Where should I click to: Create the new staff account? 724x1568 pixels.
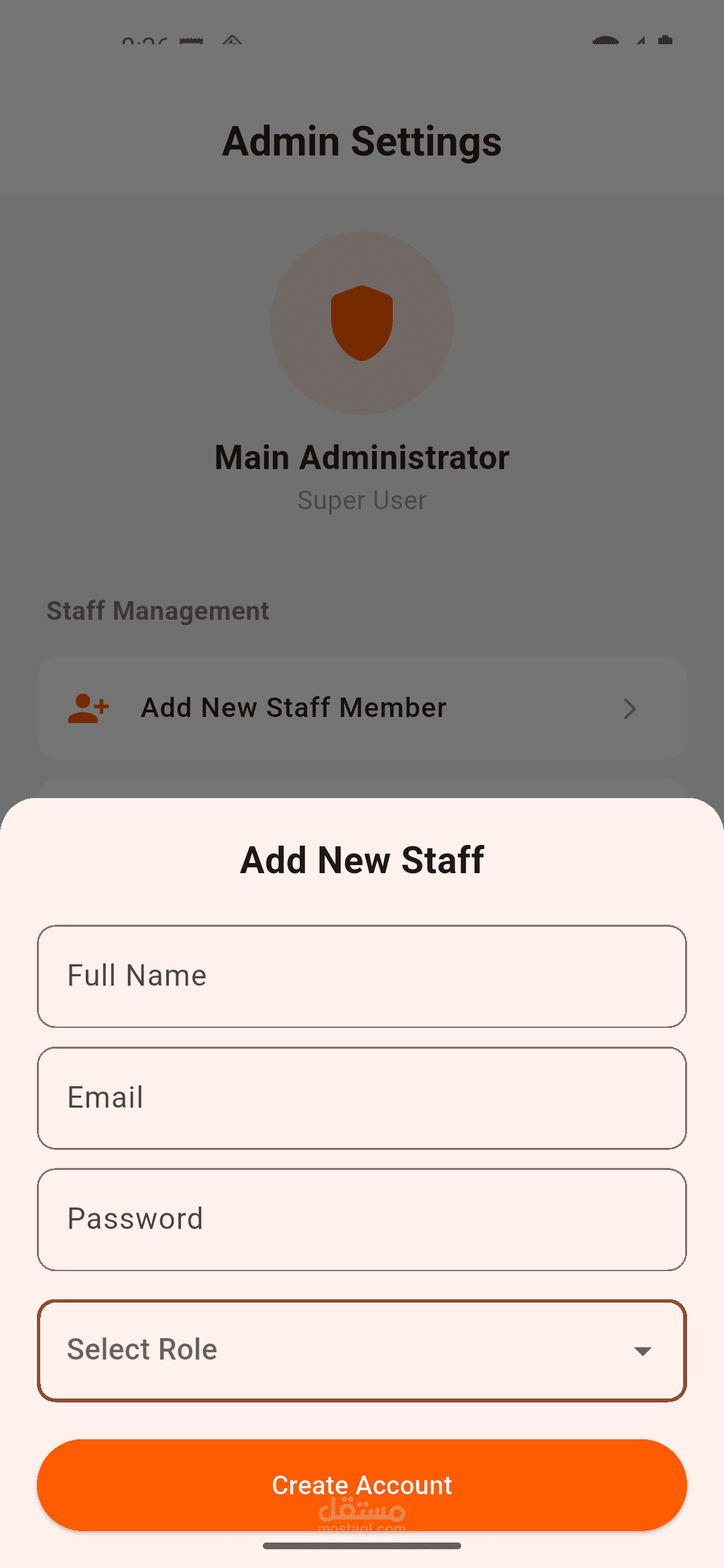coord(362,1485)
